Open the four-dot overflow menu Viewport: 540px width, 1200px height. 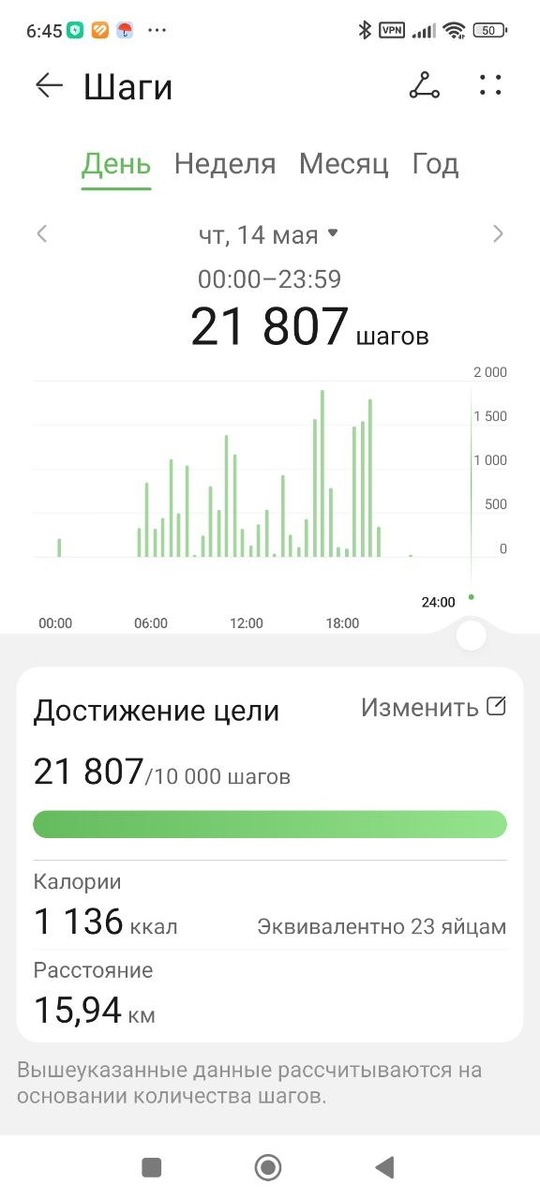(490, 86)
